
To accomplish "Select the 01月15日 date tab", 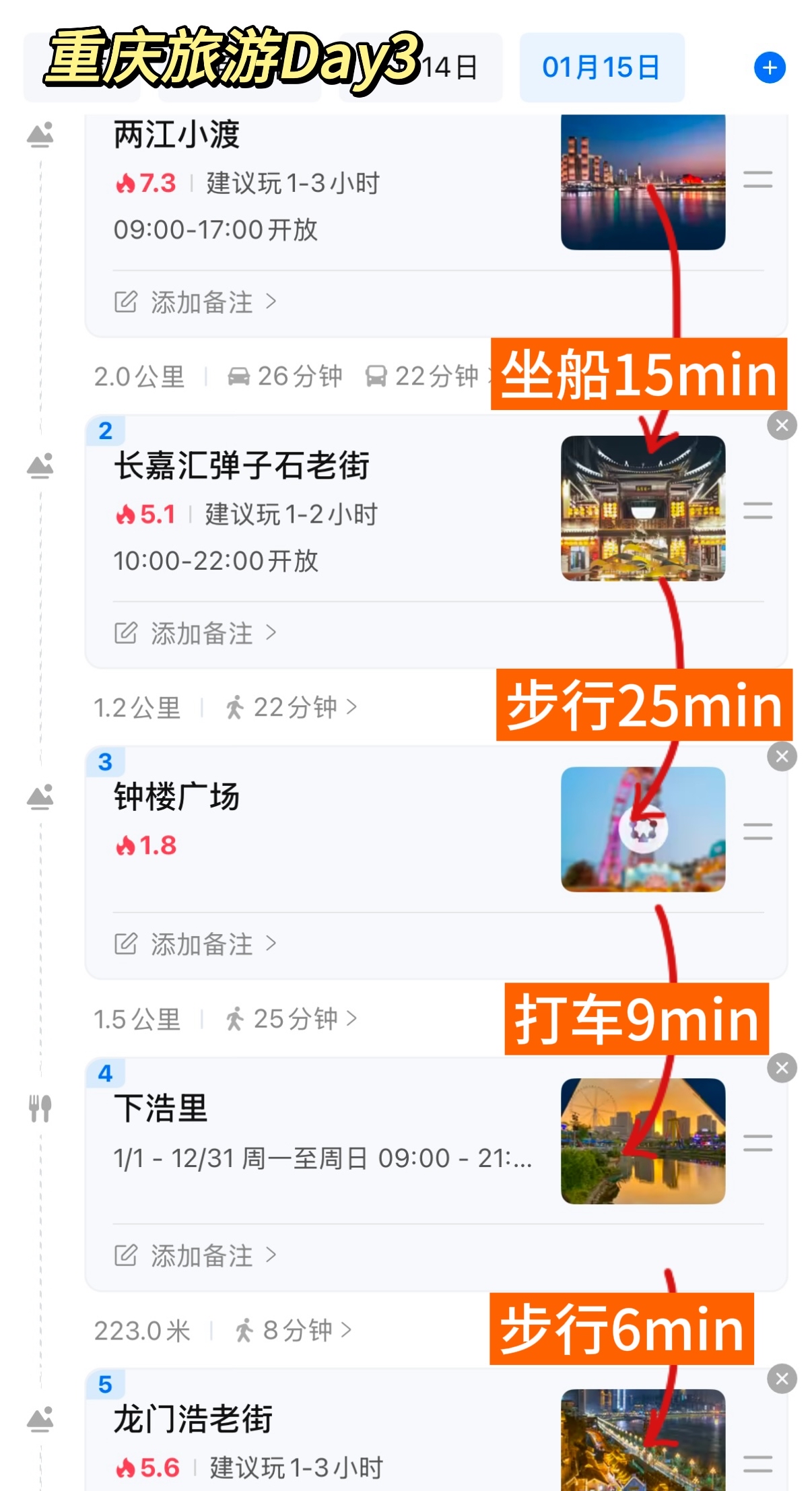I will 601,67.
